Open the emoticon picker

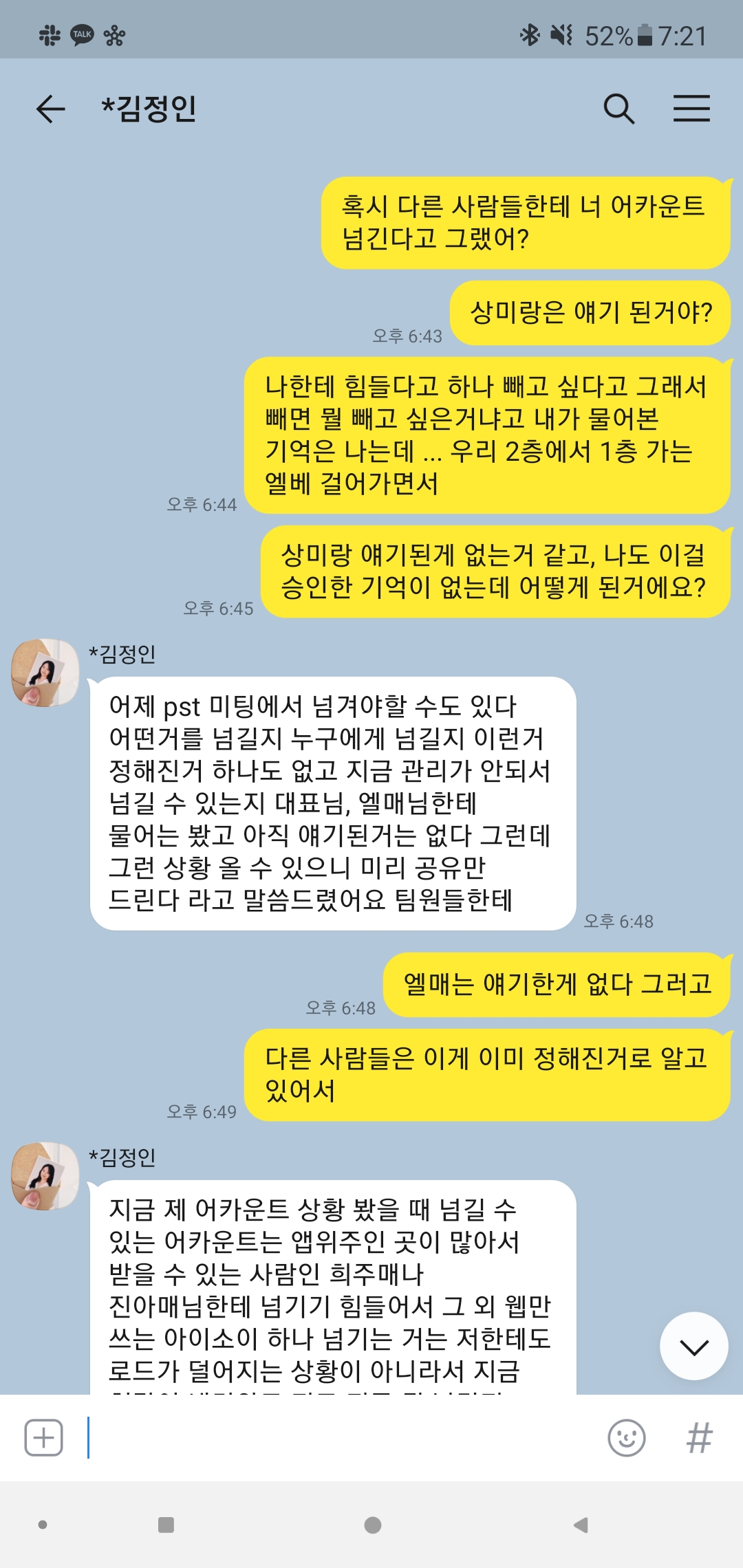click(x=626, y=1437)
